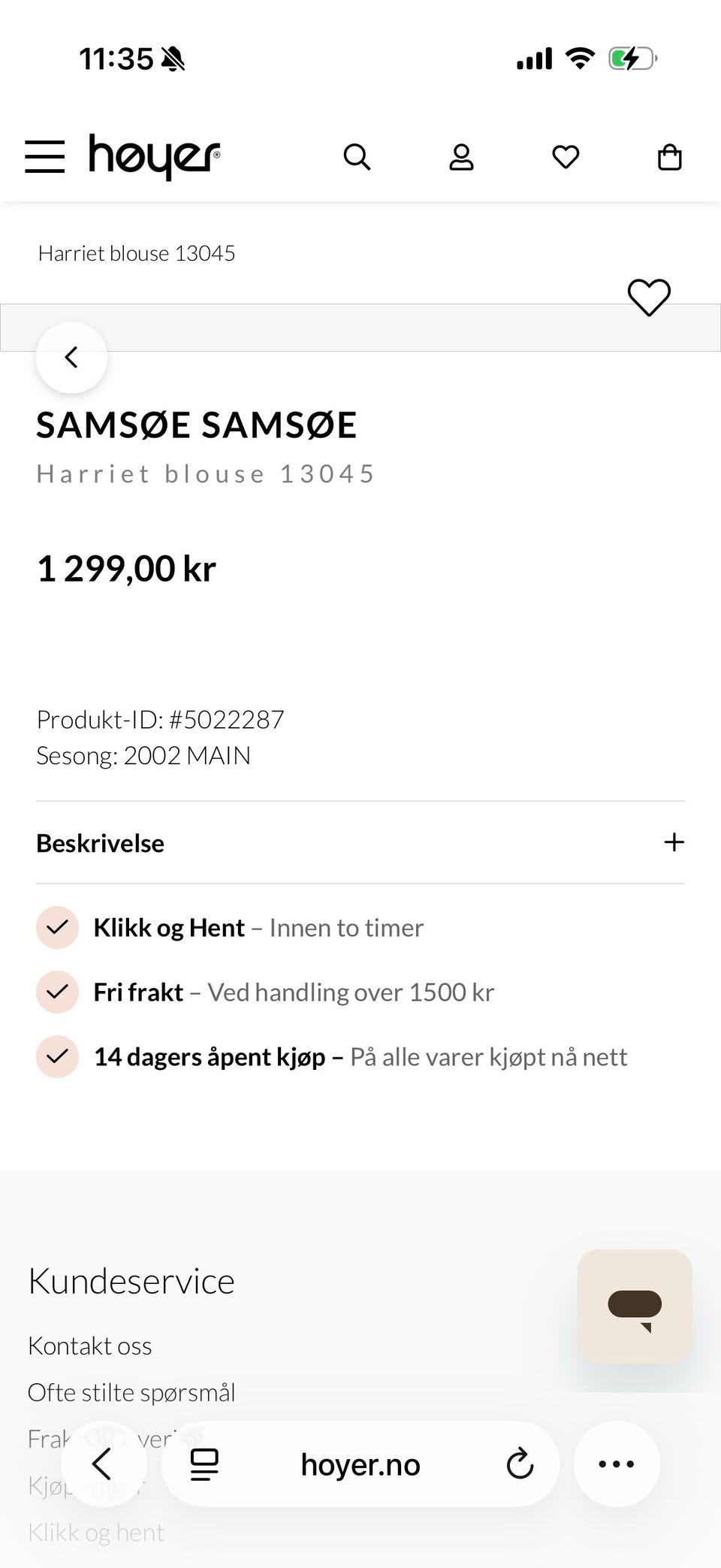Open the search magnifier icon
The height and width of the screenshot is (1568, 721).
[x=357, y=157]
